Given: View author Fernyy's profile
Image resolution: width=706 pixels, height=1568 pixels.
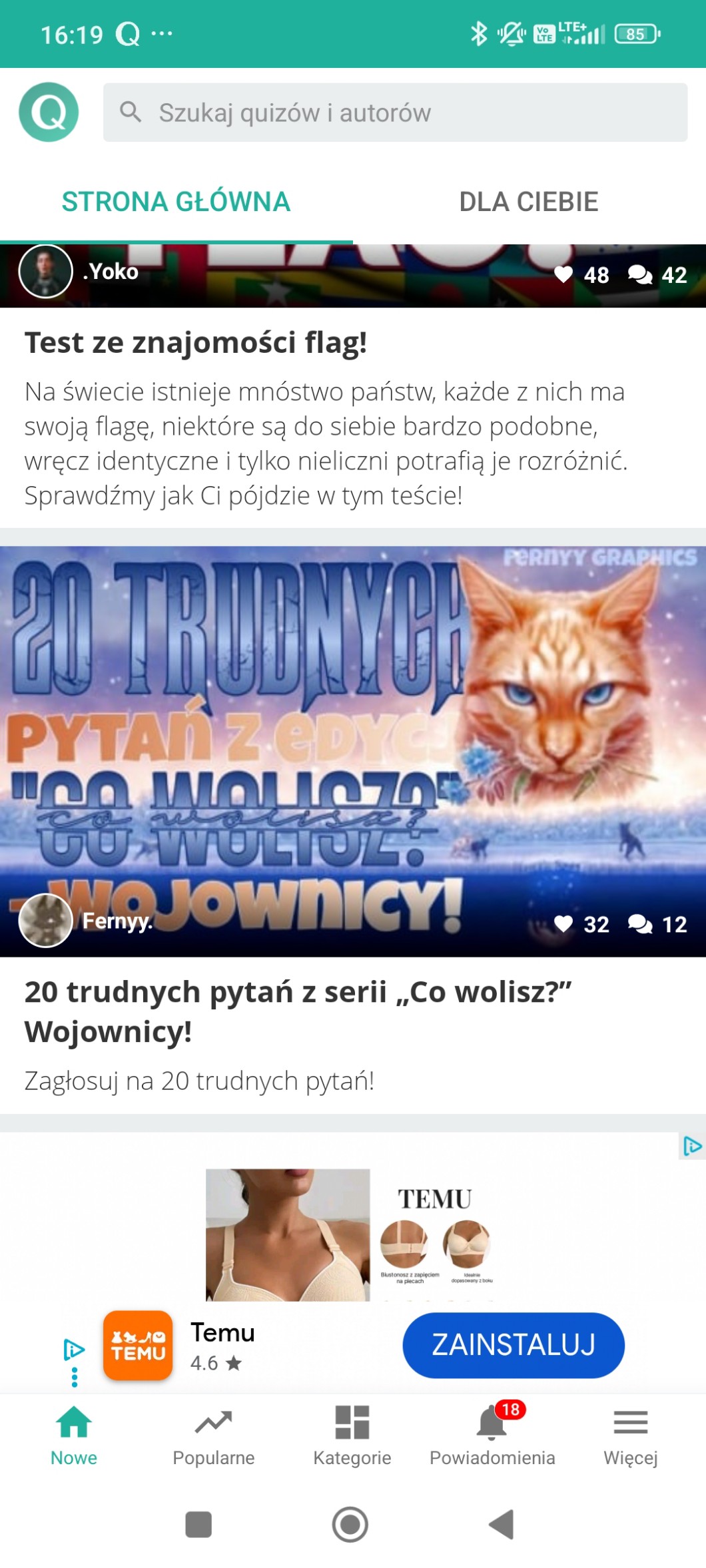Looking at the screenshot, I should [46, 921].
